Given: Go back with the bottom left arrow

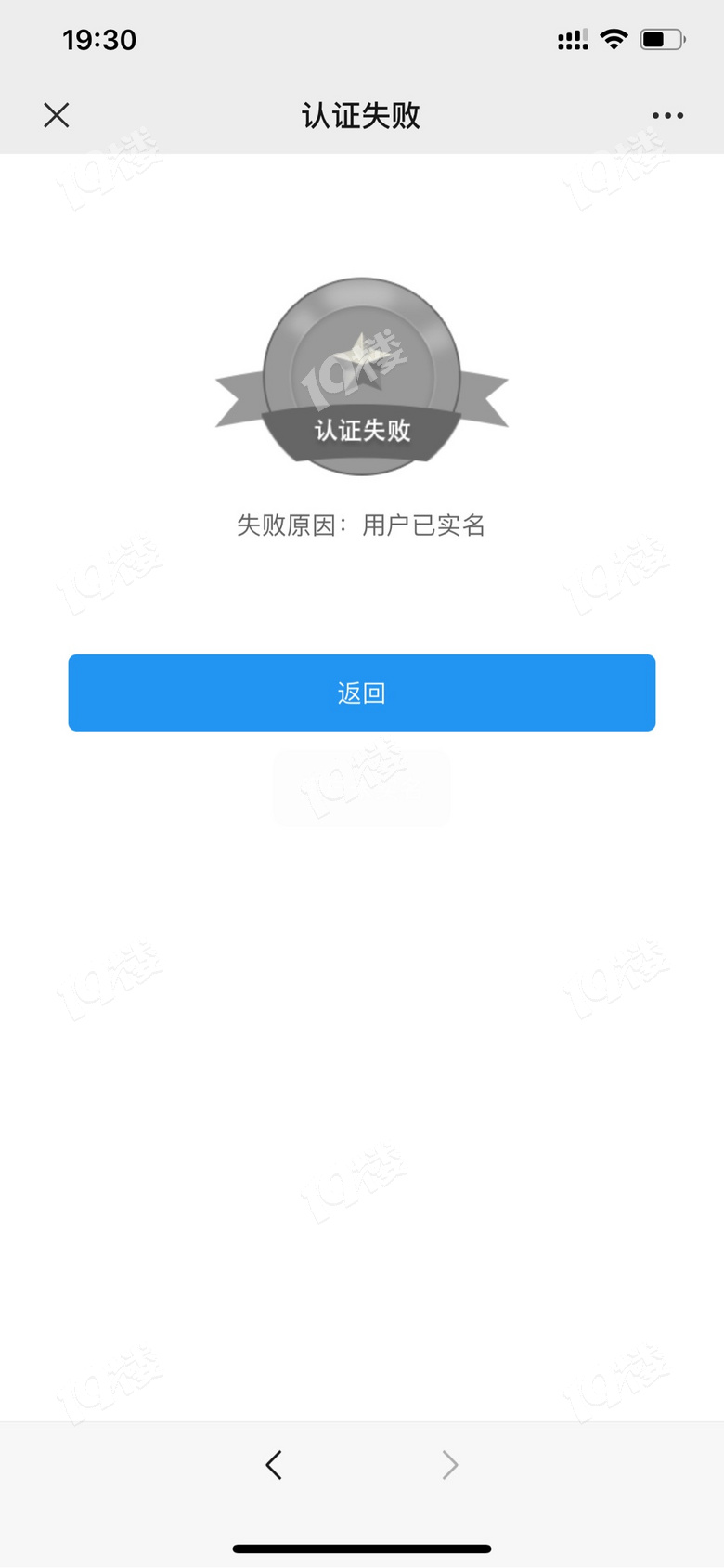Looking at the screenshot, I should click(x=274, y=1465).
